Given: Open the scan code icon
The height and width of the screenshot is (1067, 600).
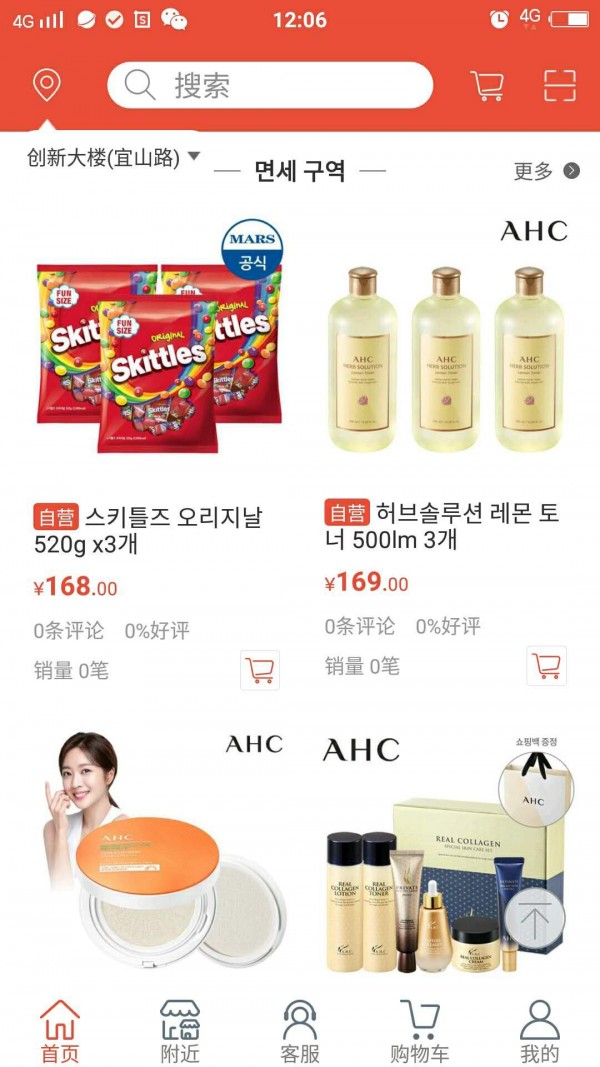Looking at the screenshot, I should point(560,86).
